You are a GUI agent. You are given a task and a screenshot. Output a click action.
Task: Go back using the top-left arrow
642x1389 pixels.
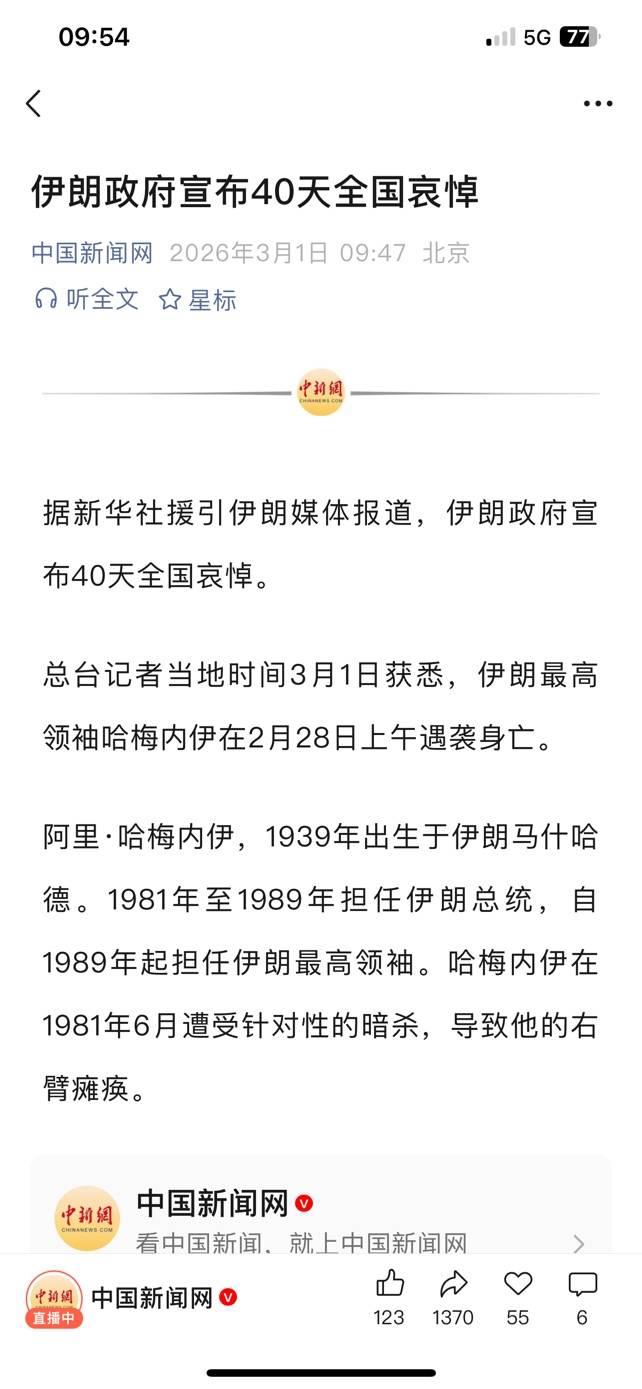[34, 103]
